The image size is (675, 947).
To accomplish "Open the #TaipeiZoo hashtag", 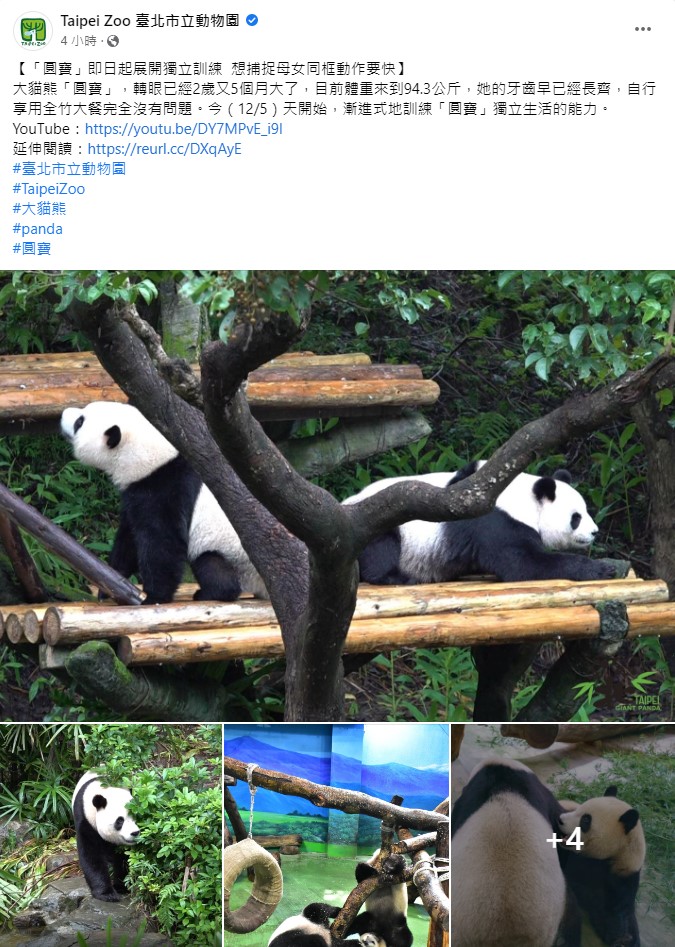I will click(49, 189).
